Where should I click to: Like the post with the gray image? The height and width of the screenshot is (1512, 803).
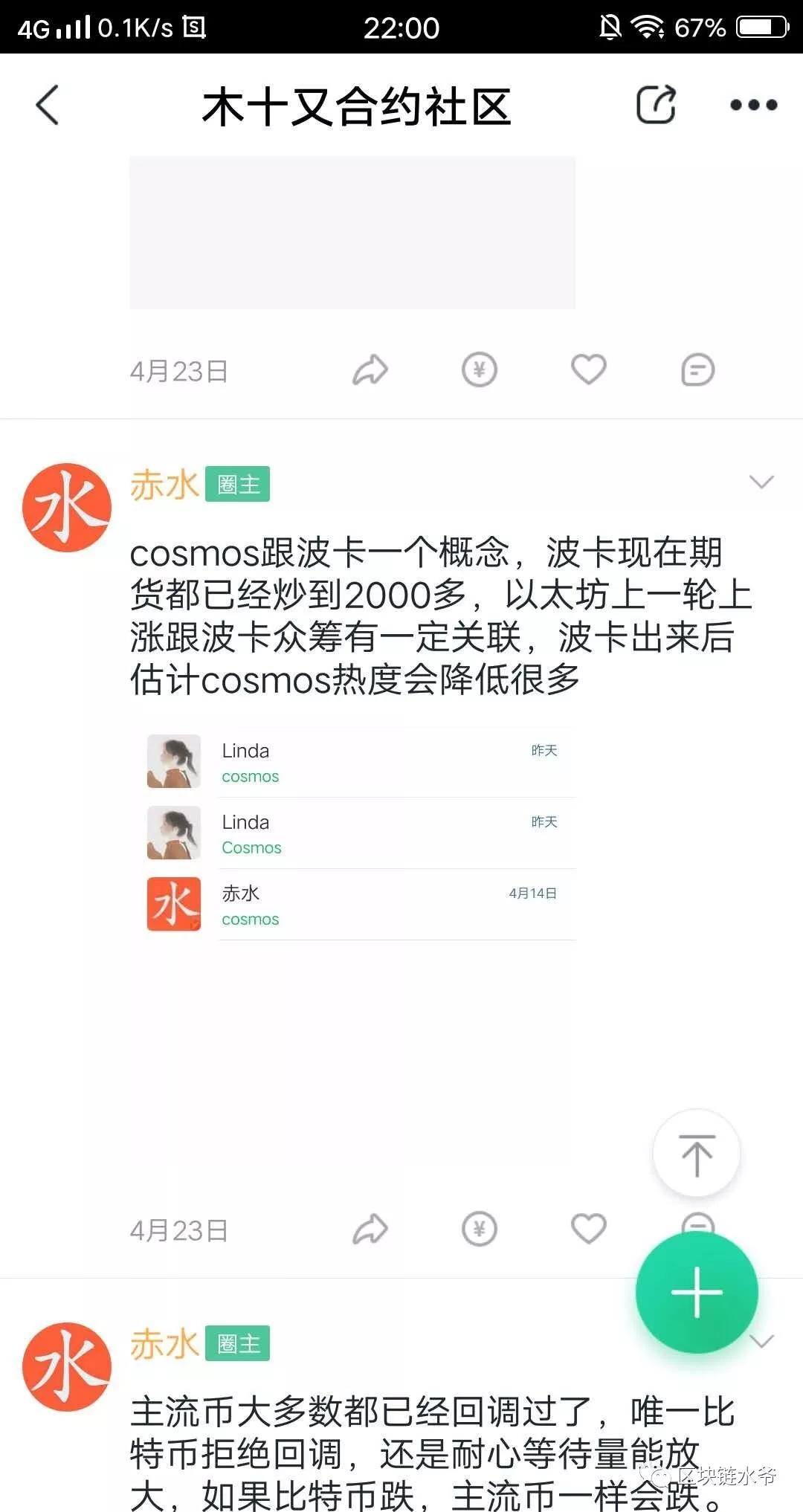(588, 370)
